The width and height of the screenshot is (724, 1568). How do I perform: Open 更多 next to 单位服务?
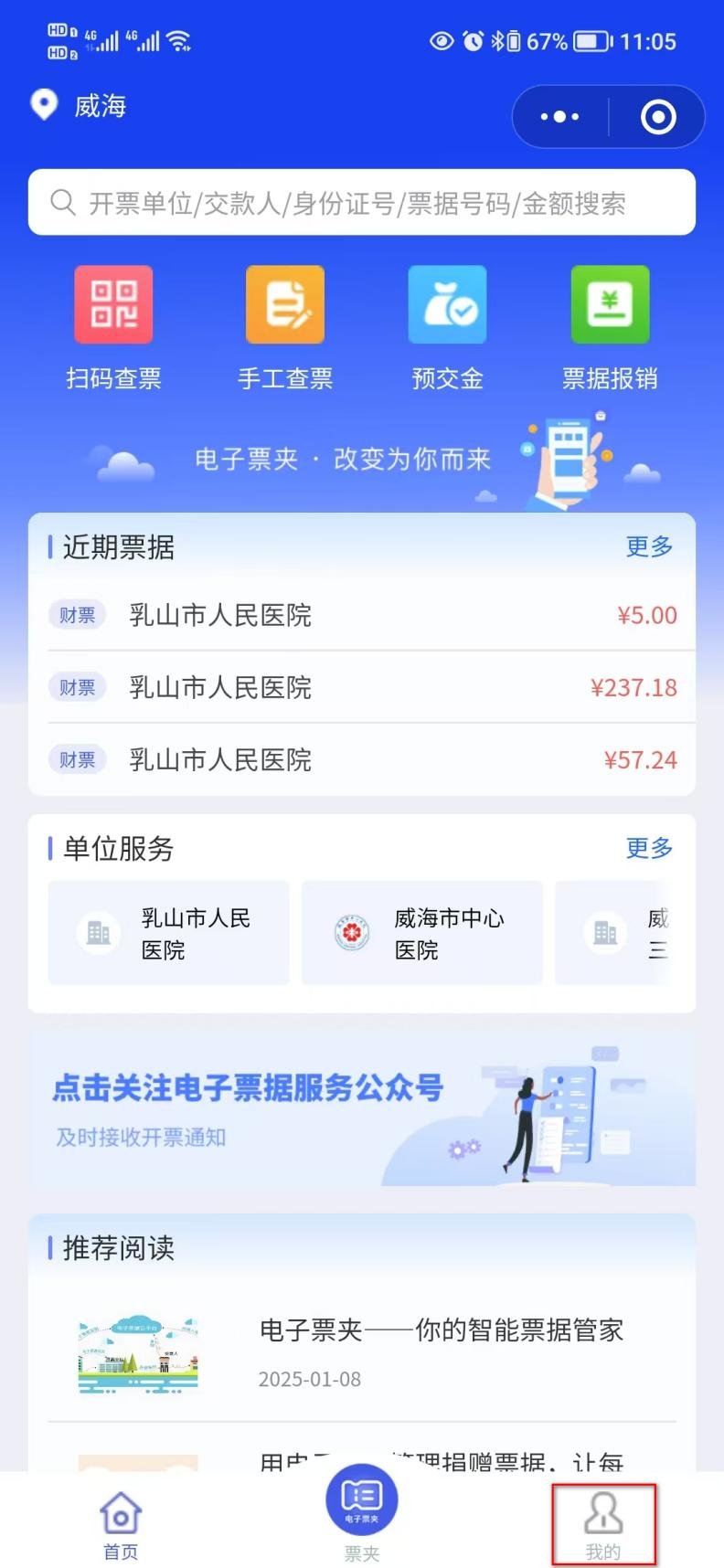(x=648, y=849)
